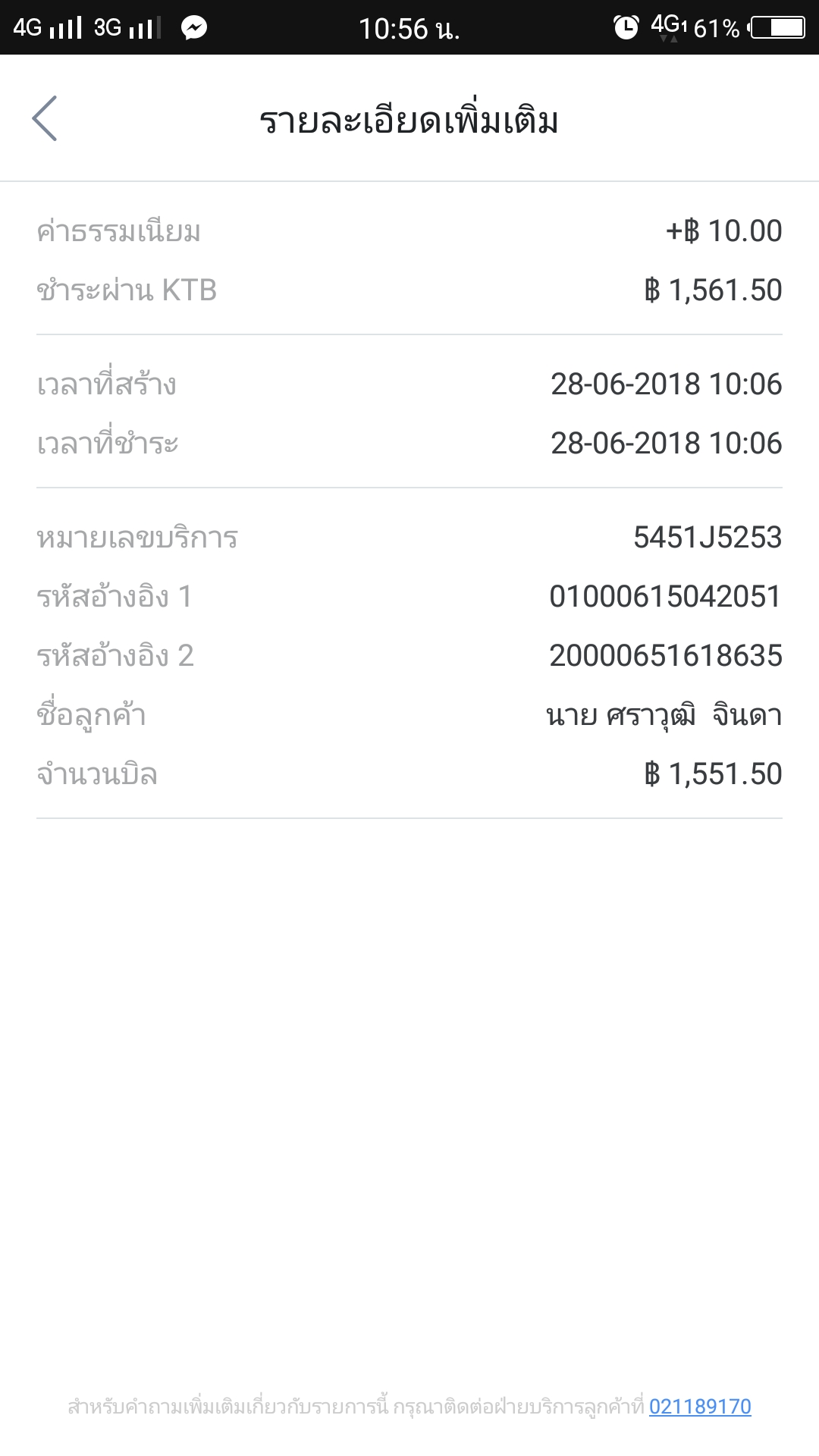Call customer service number 021189170
819x1456 pixels.
pos(699,1407)
